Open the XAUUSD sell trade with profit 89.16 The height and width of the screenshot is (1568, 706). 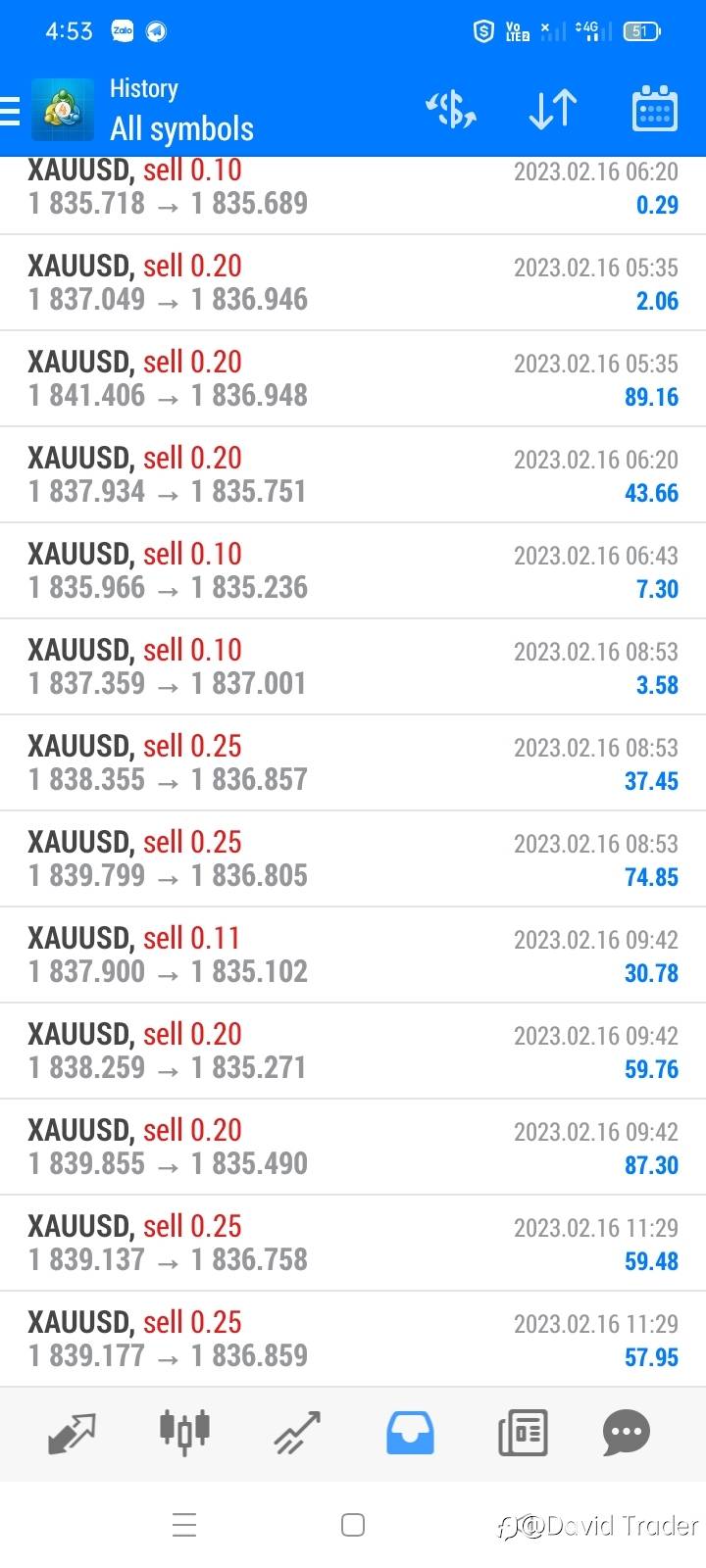click(x=353, y=378)
